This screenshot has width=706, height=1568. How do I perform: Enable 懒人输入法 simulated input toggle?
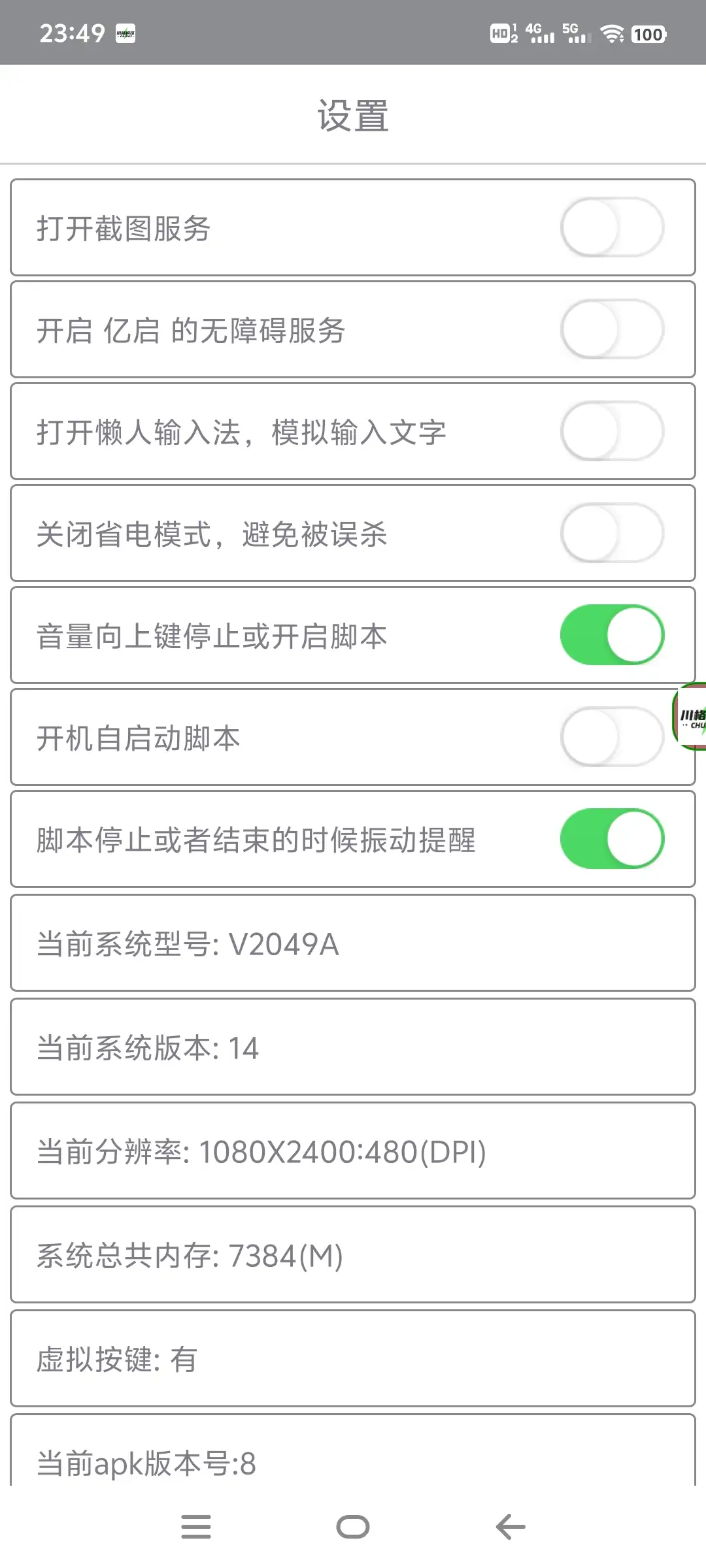pos(612,431)
